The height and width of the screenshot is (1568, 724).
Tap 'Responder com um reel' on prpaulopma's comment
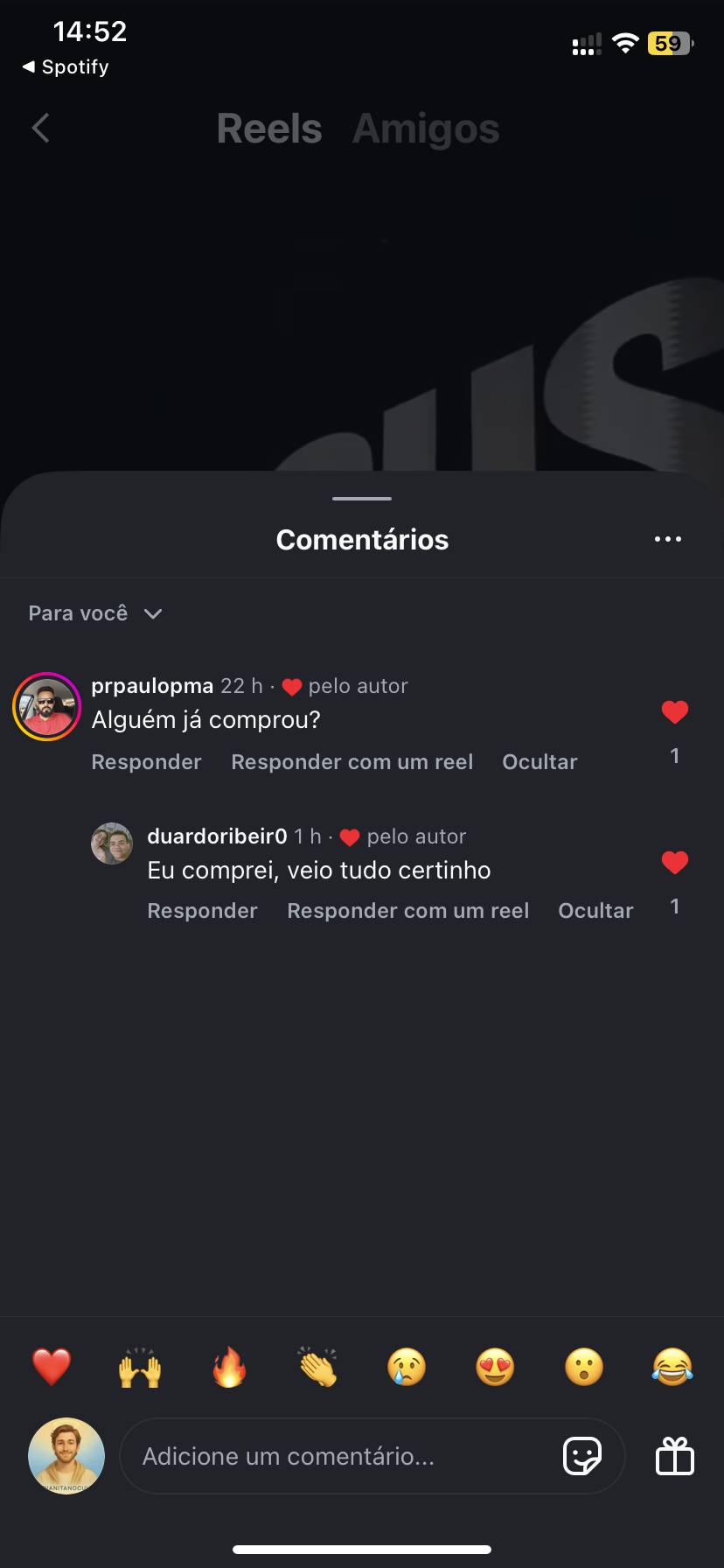click(x=352, y=761)
